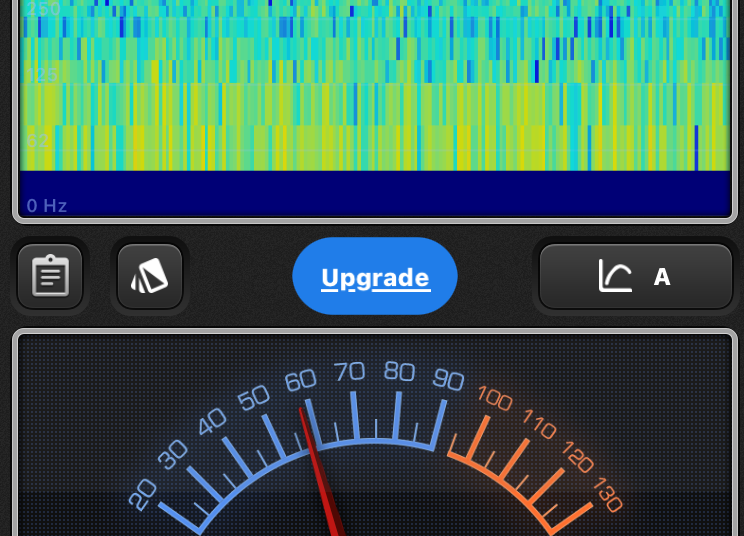
Task: Change the A frequency weighting
Action: tap(636, 277)
